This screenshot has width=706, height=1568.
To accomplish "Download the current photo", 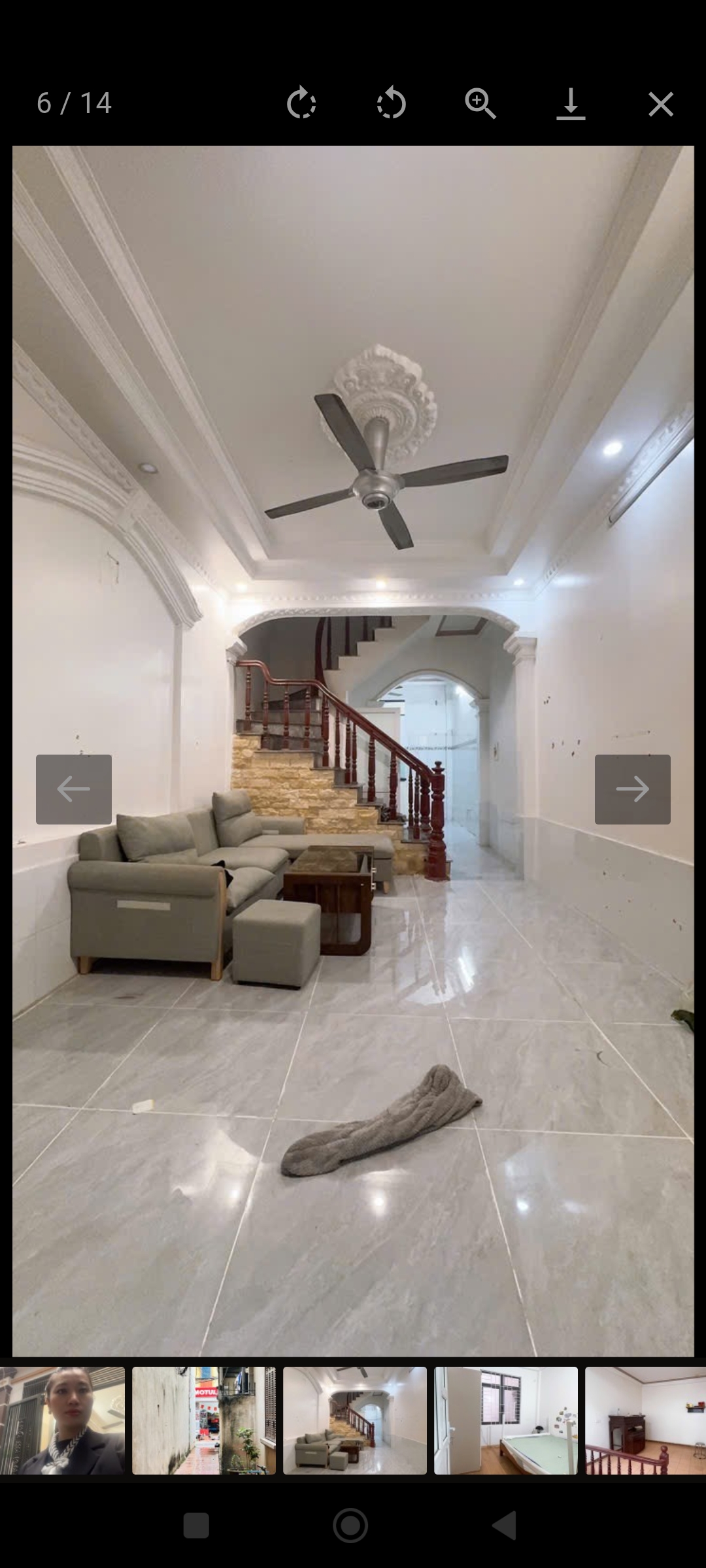I will click(x=571, y=103).
